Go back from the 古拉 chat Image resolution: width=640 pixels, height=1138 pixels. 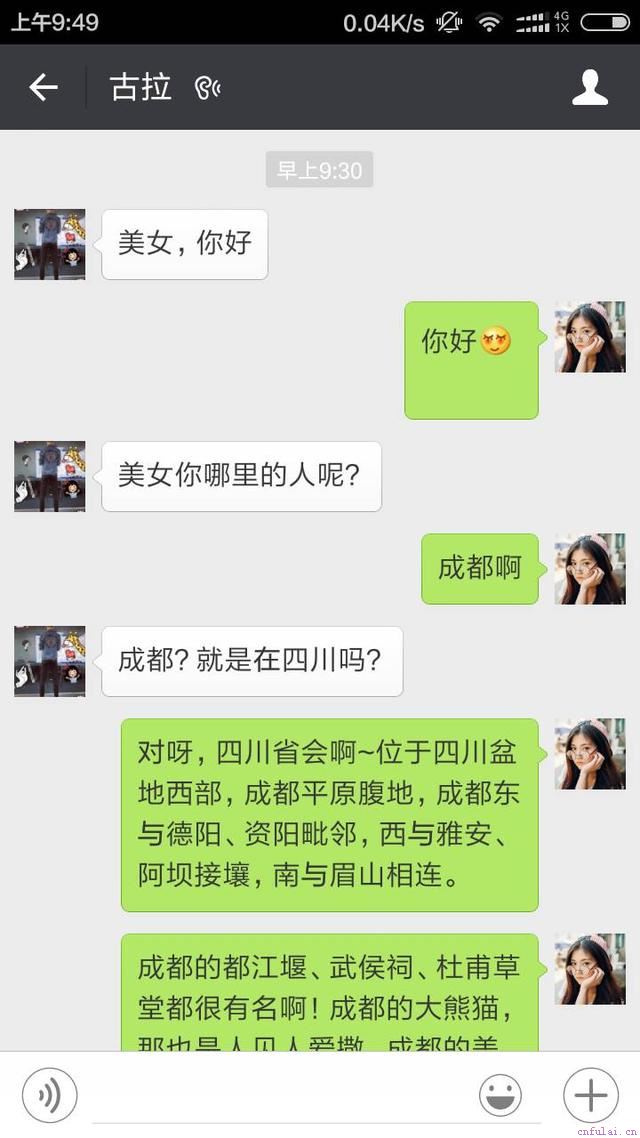(43, 88)
